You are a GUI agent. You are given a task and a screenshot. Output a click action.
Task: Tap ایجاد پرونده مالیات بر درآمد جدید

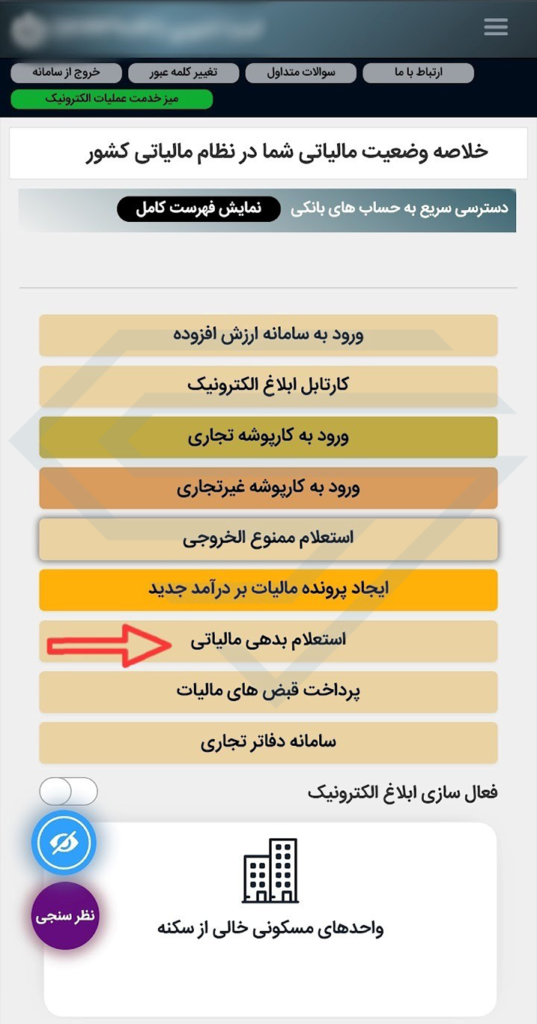pyautogui.click(x=268, y=590)
